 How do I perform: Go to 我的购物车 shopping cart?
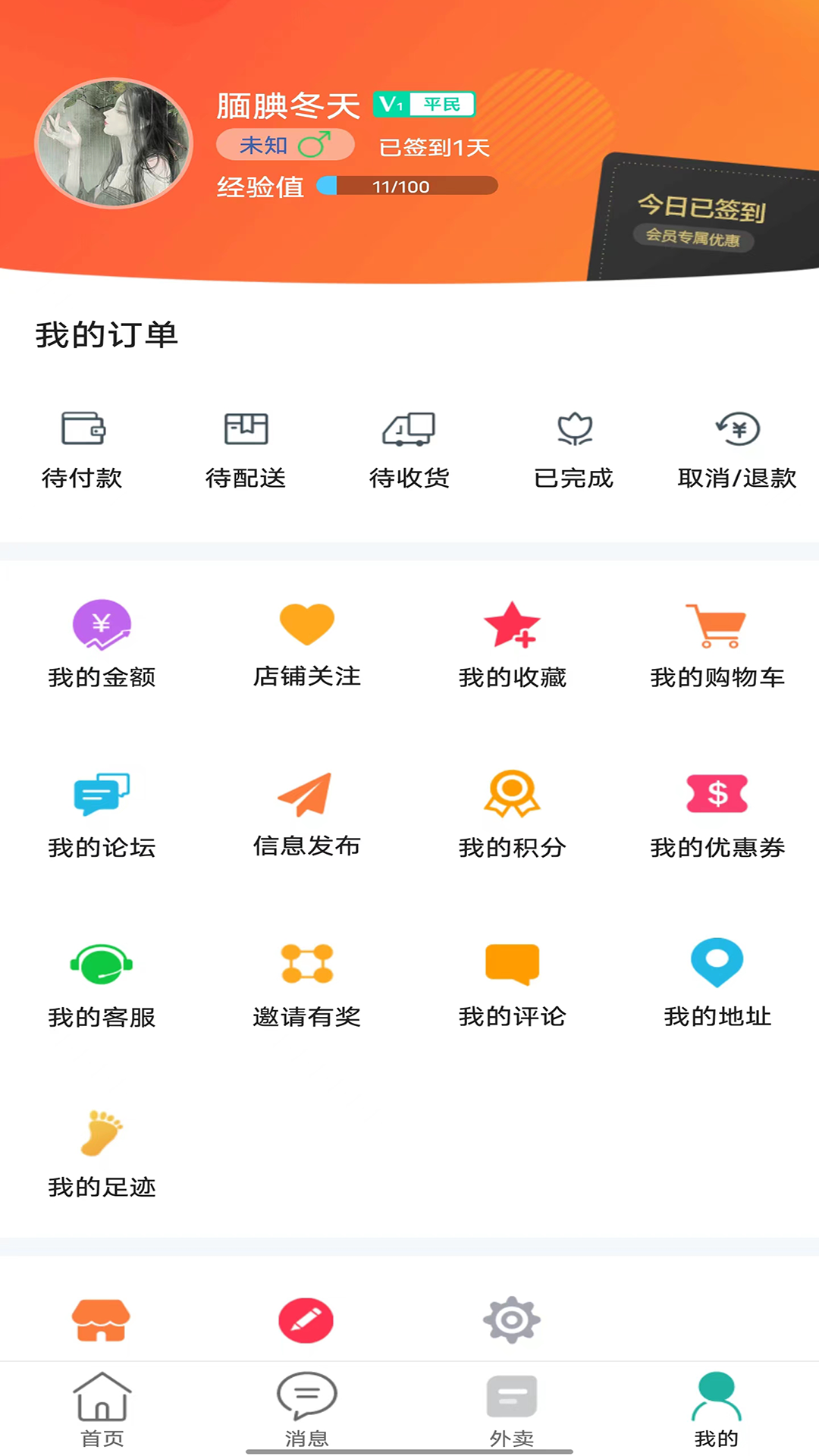coord(717,643)
